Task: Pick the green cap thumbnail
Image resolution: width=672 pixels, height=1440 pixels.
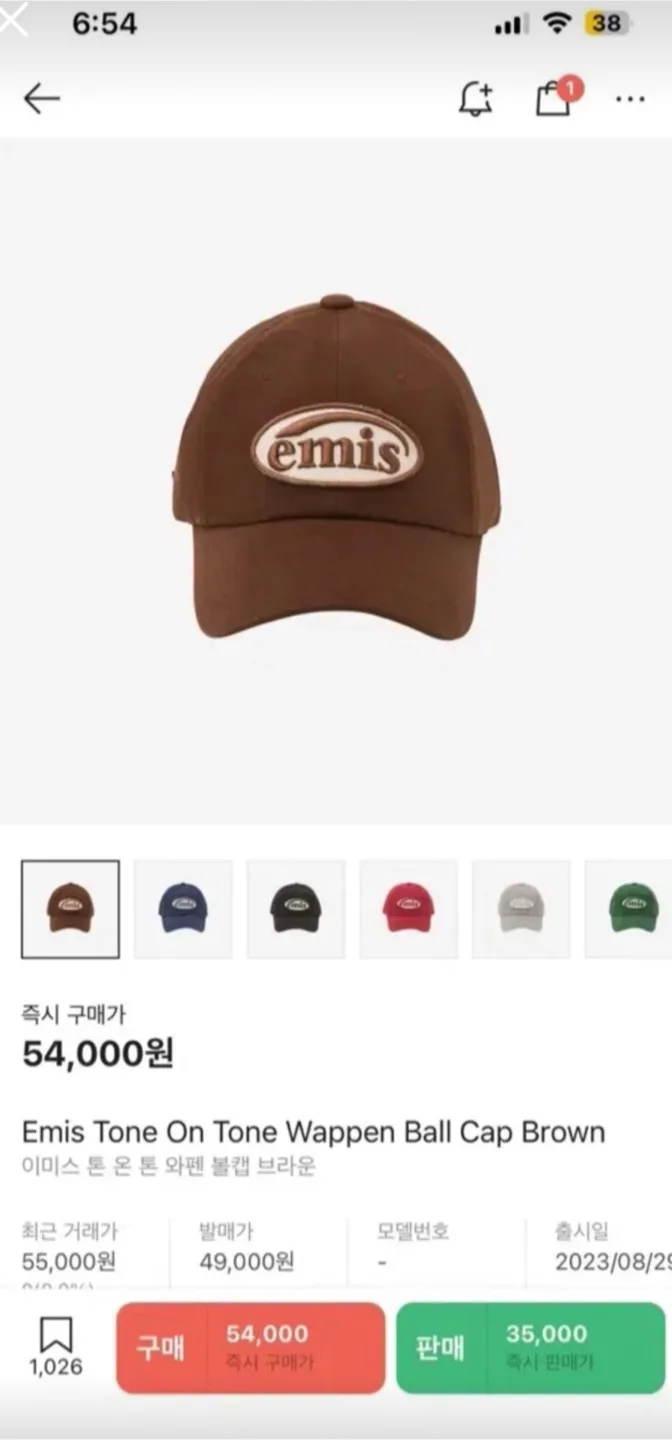Action: coord(632,909)
